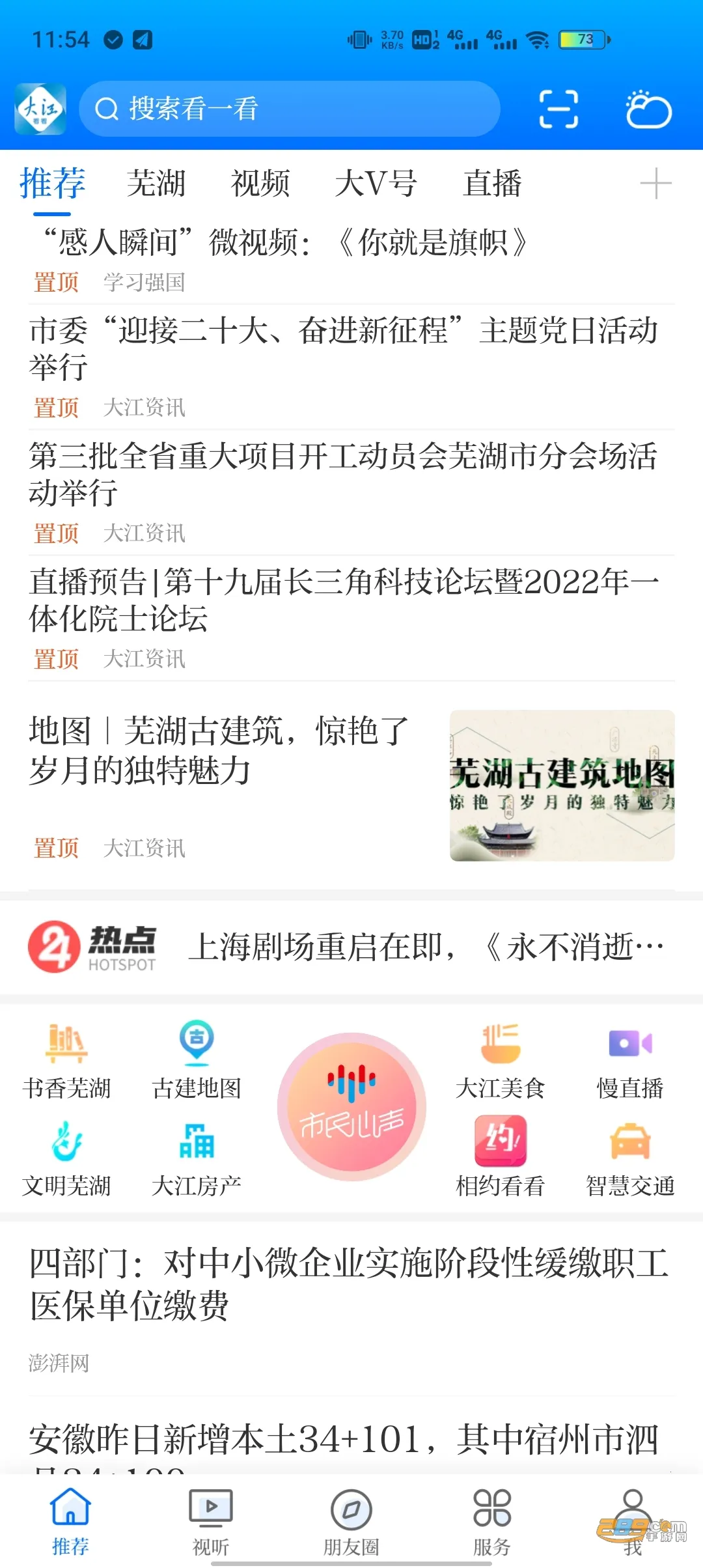This screenshot has width=703, height=1568.
Task: Open the QR code scanner icon
Action: [558, 109]
